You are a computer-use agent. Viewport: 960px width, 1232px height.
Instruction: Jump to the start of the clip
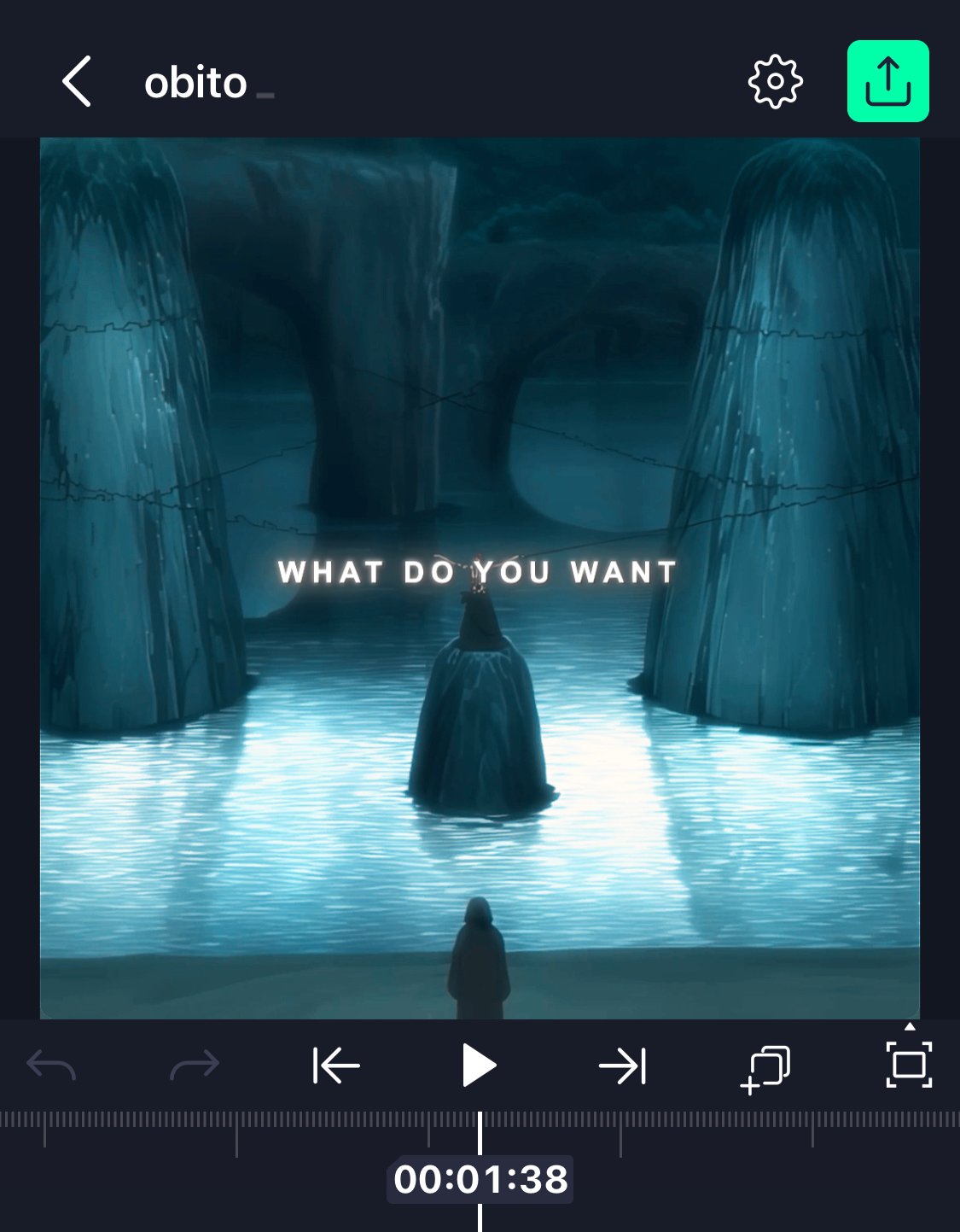[336, 1066]
